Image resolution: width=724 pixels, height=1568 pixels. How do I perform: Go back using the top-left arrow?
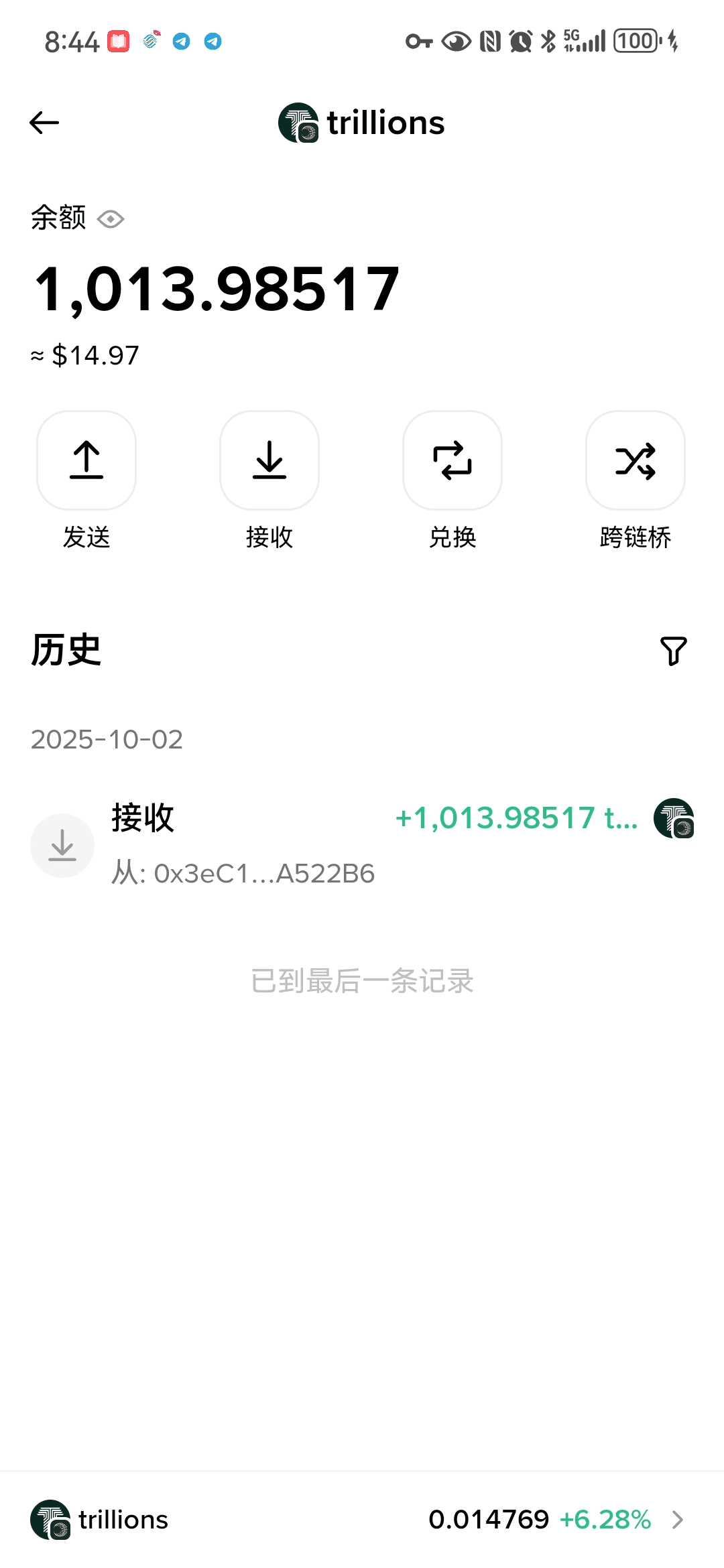click(44, 123)
